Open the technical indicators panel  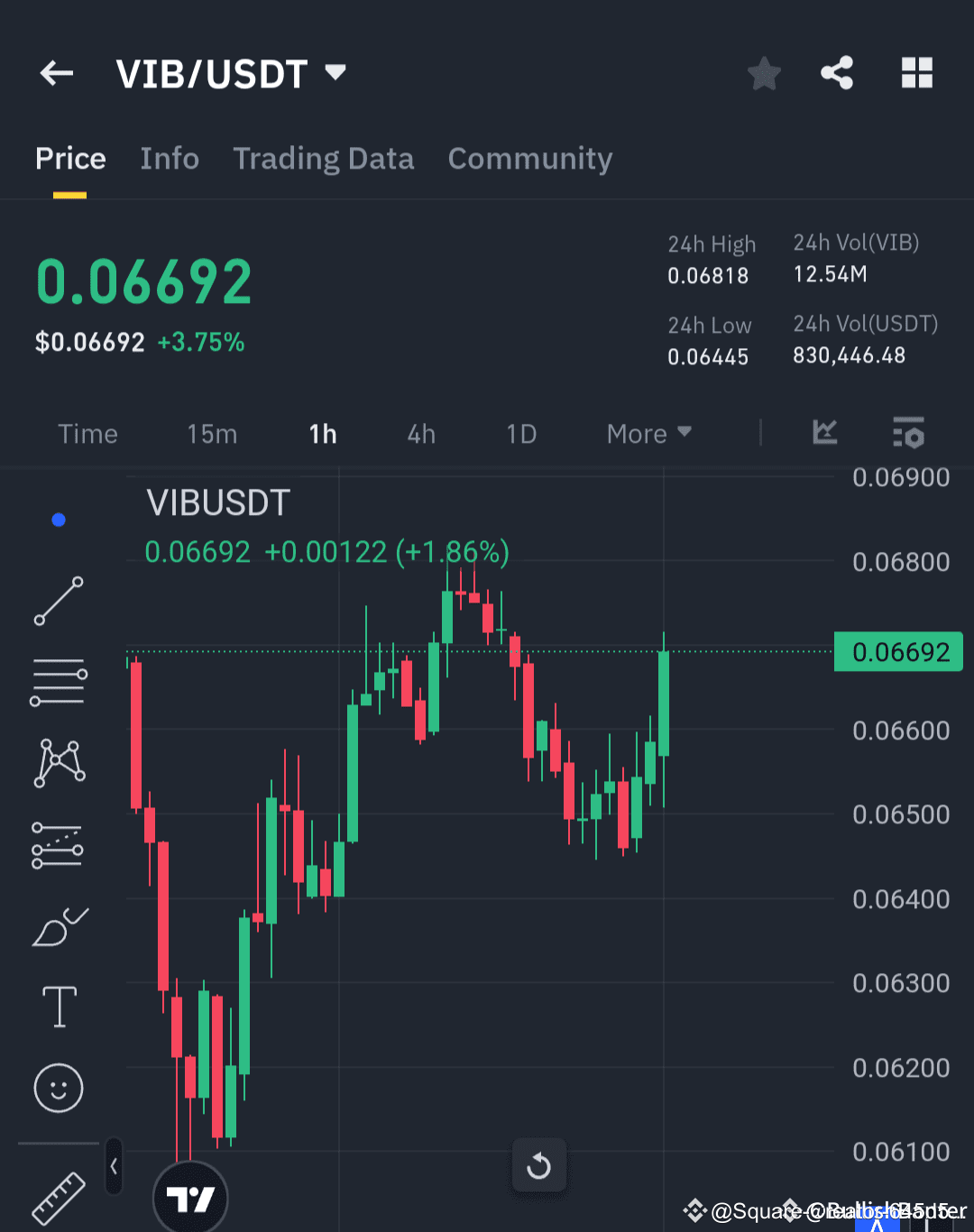pyautogui.click(x=823, y=433)
